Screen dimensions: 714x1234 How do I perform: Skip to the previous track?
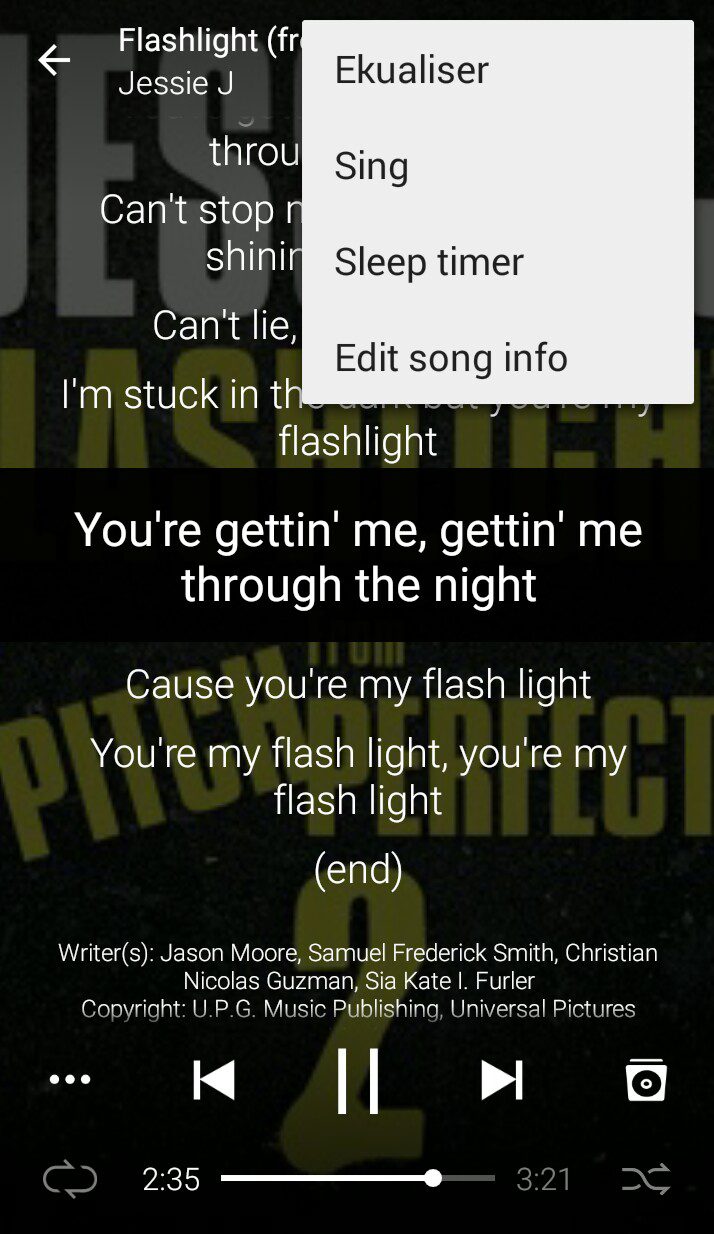(x=214, y=1080)
